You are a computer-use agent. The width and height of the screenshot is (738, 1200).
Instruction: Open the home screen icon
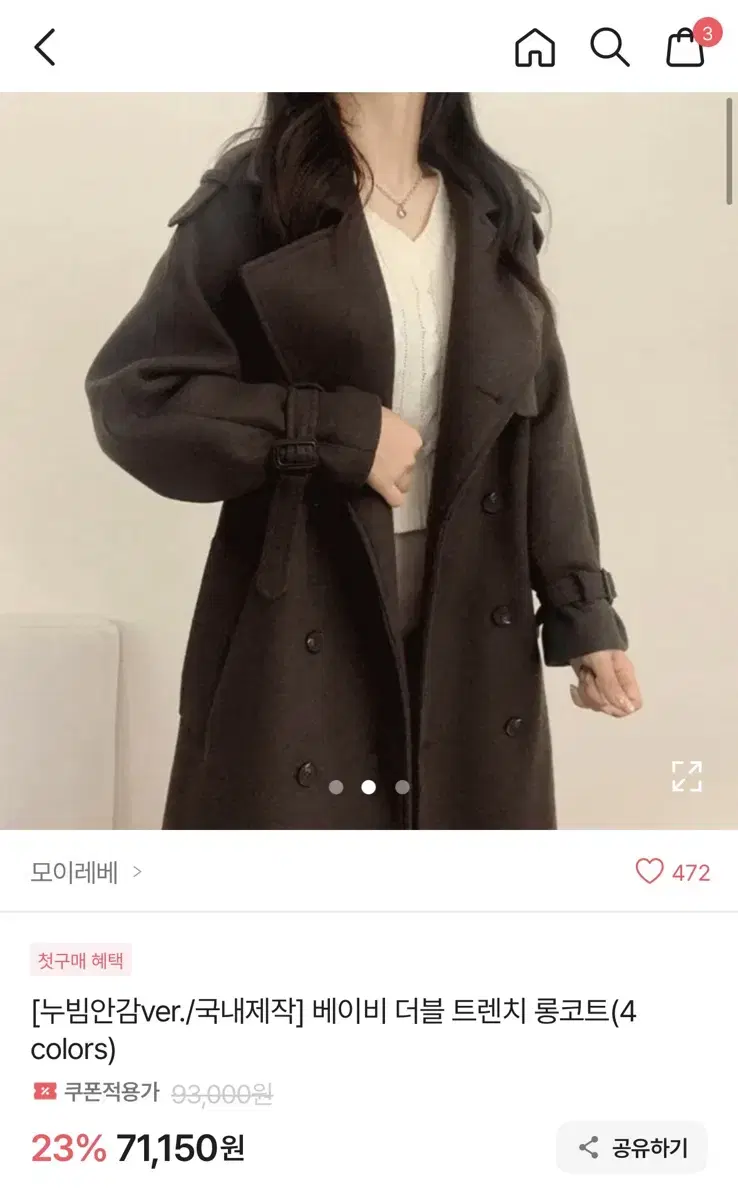point(534,46)
